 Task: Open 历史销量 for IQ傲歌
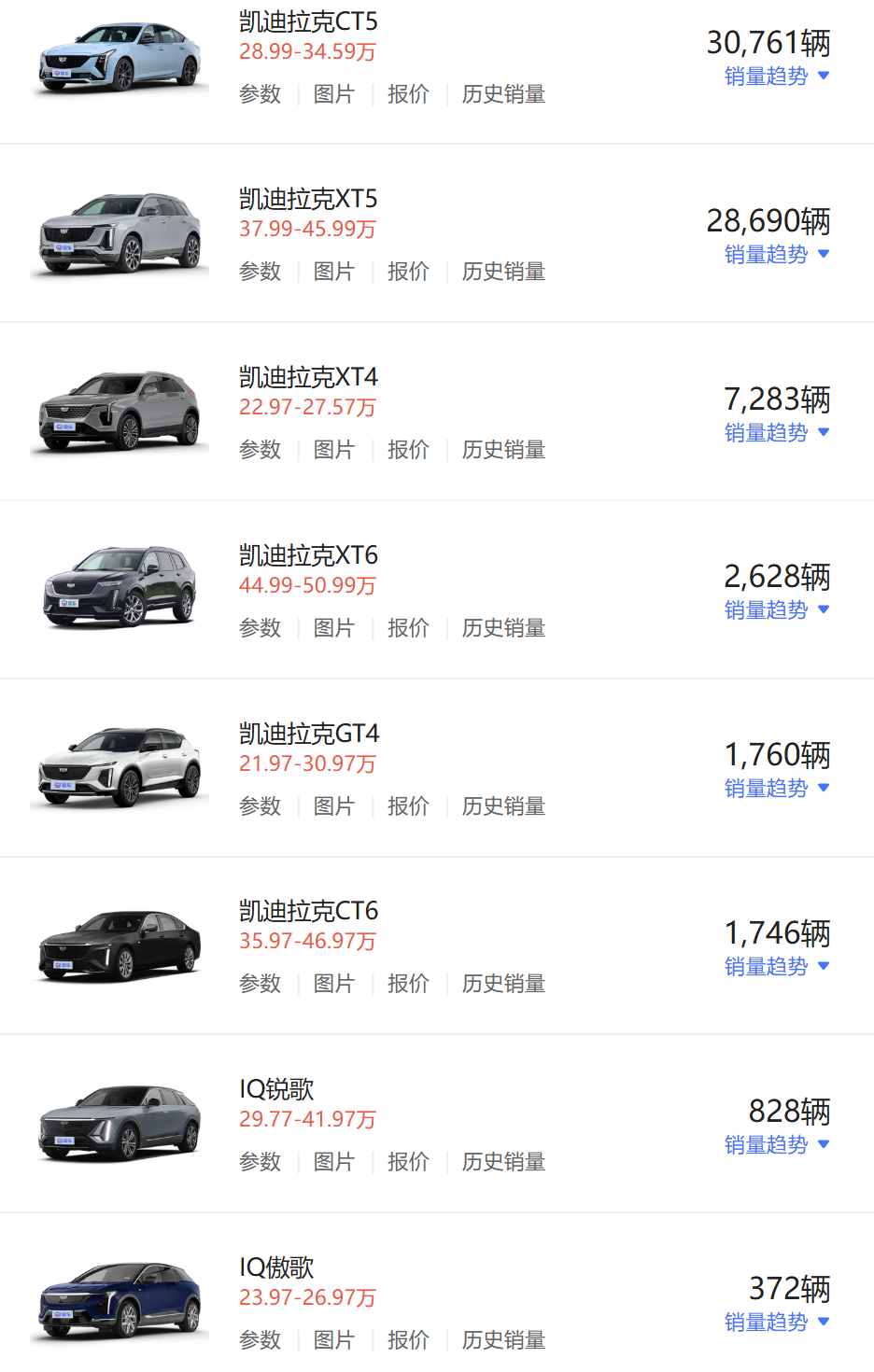[503, 1340]
